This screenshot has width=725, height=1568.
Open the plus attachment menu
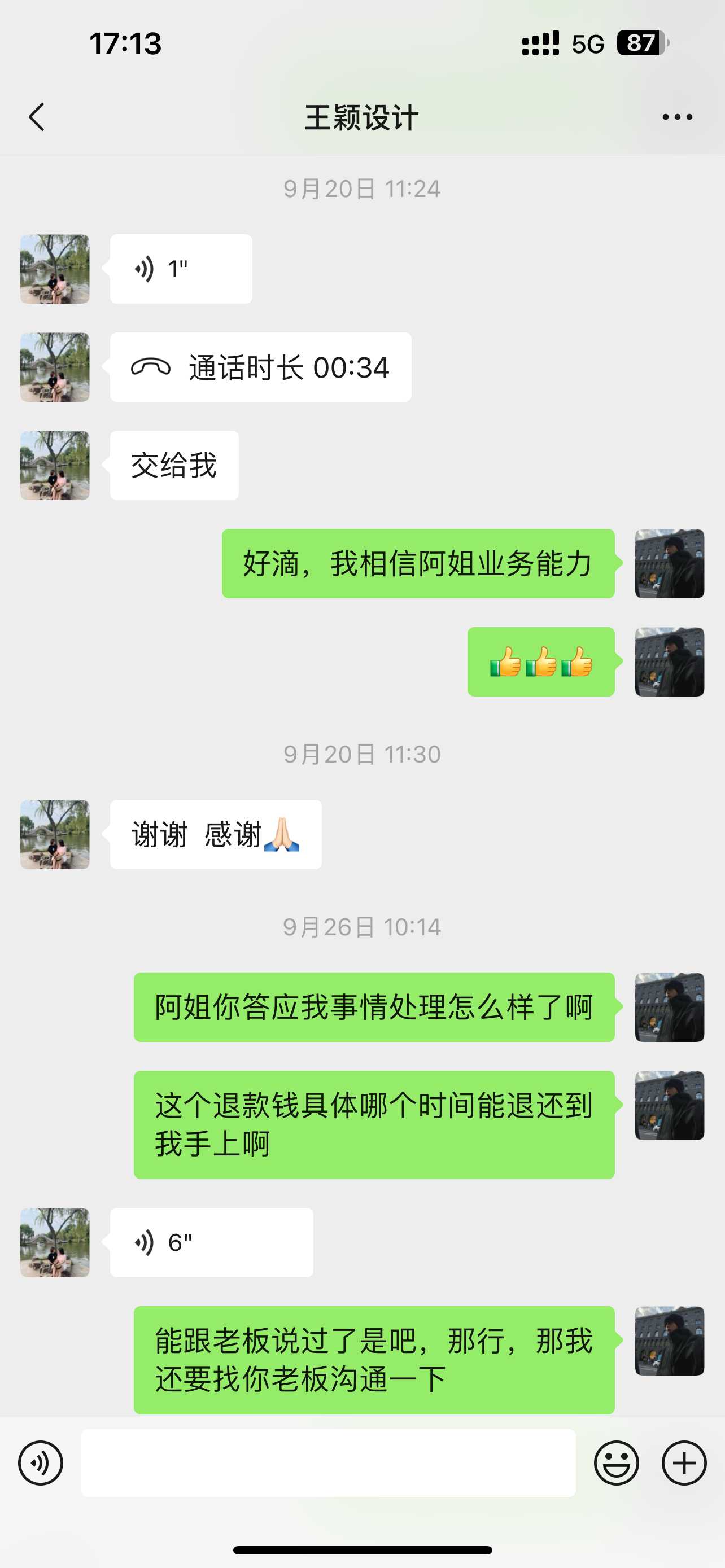(684, 1462)
